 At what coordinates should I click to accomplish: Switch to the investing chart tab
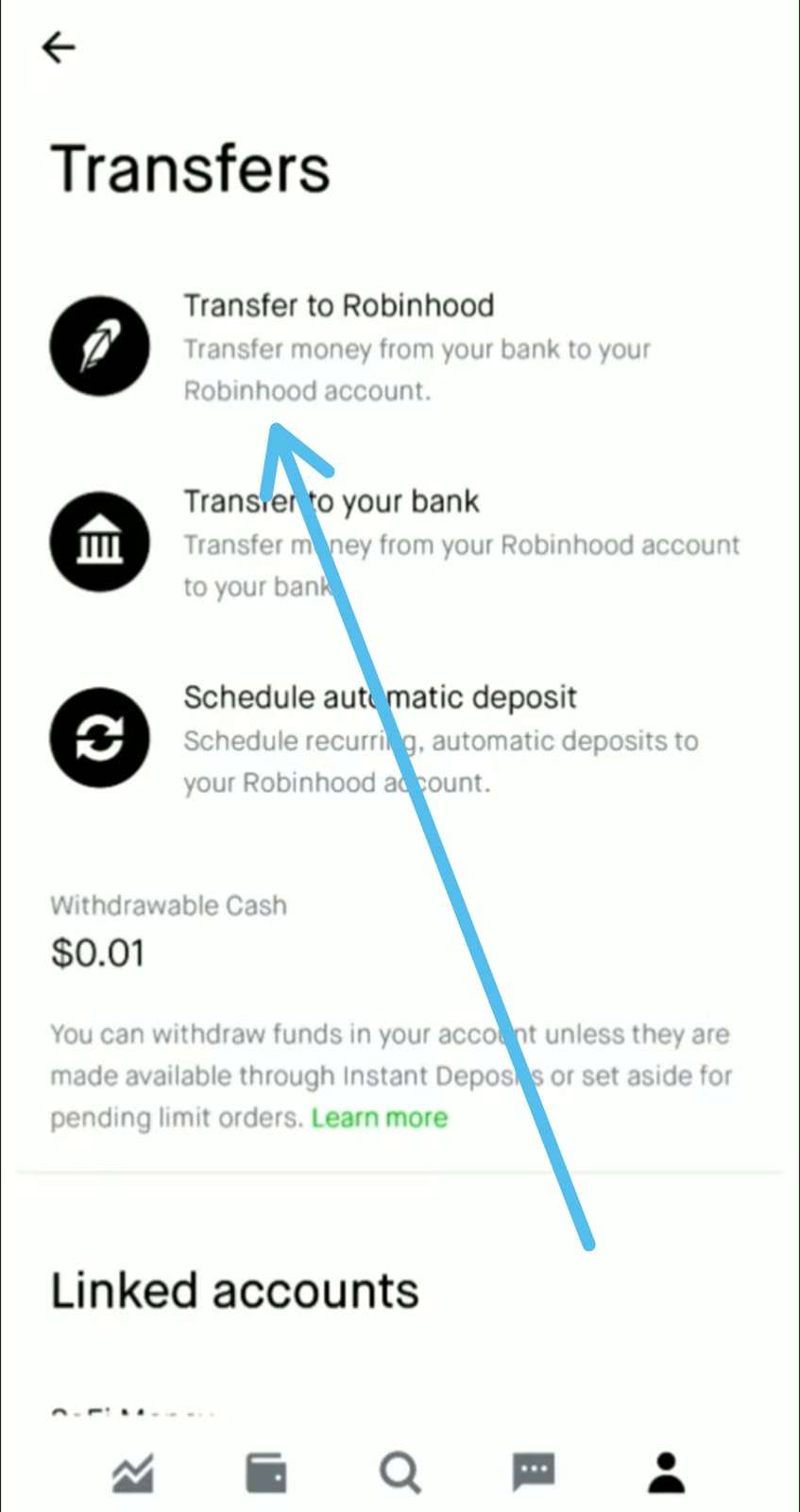coord(132,1472)
